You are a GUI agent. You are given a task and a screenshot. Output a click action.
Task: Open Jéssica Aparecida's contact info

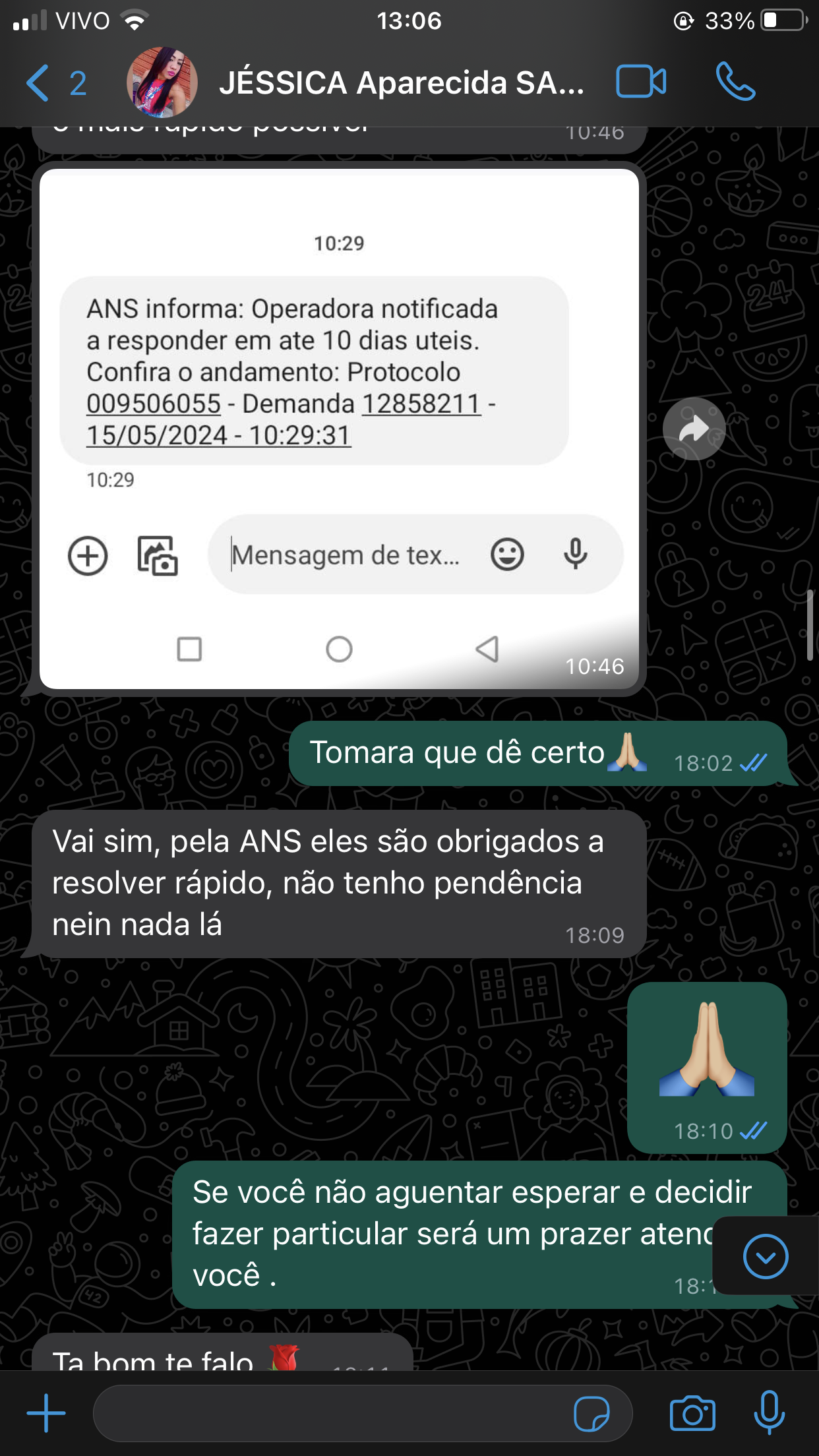coord(401,83)
